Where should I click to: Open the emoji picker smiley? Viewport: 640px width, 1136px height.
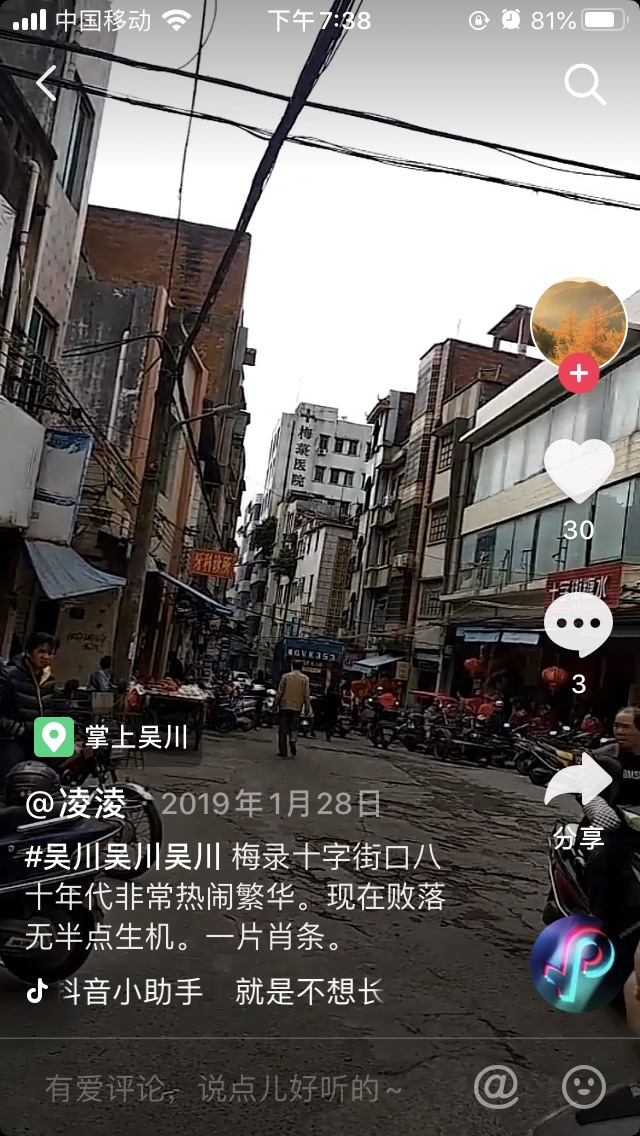click(x=584, y=1086)
